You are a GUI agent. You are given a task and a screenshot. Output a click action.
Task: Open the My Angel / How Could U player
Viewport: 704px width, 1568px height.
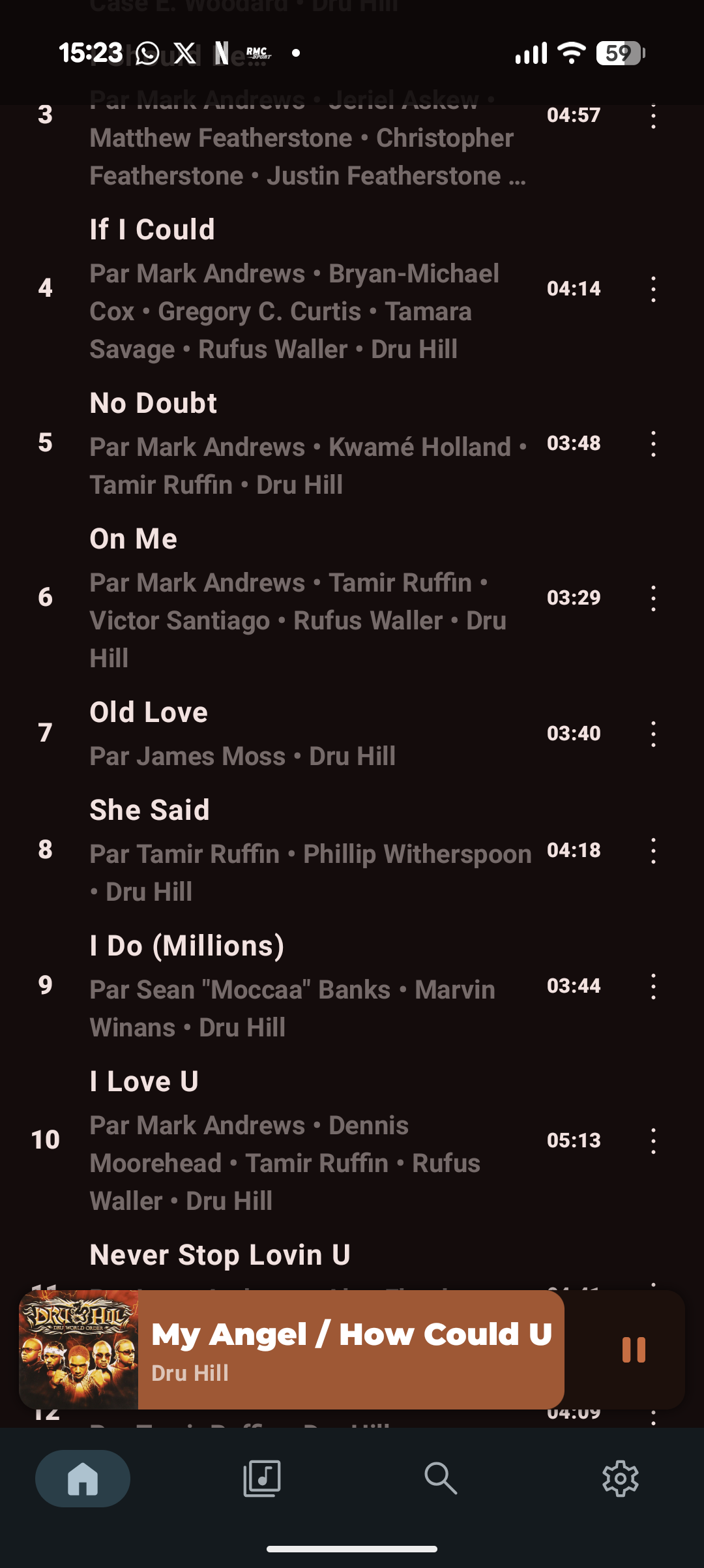click(351, 1349)
